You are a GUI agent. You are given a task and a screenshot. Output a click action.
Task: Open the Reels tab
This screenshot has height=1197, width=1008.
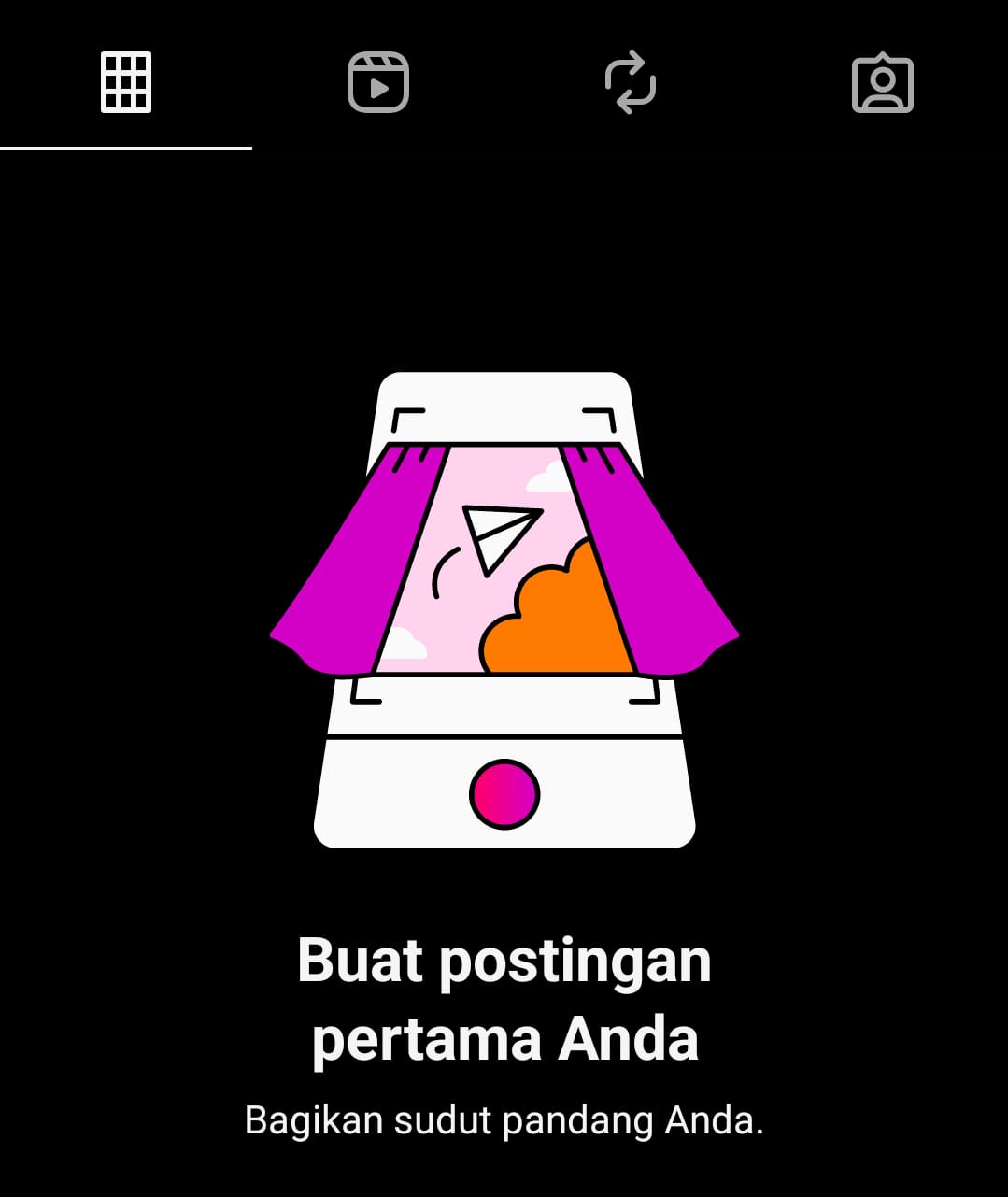pos(378,83)
